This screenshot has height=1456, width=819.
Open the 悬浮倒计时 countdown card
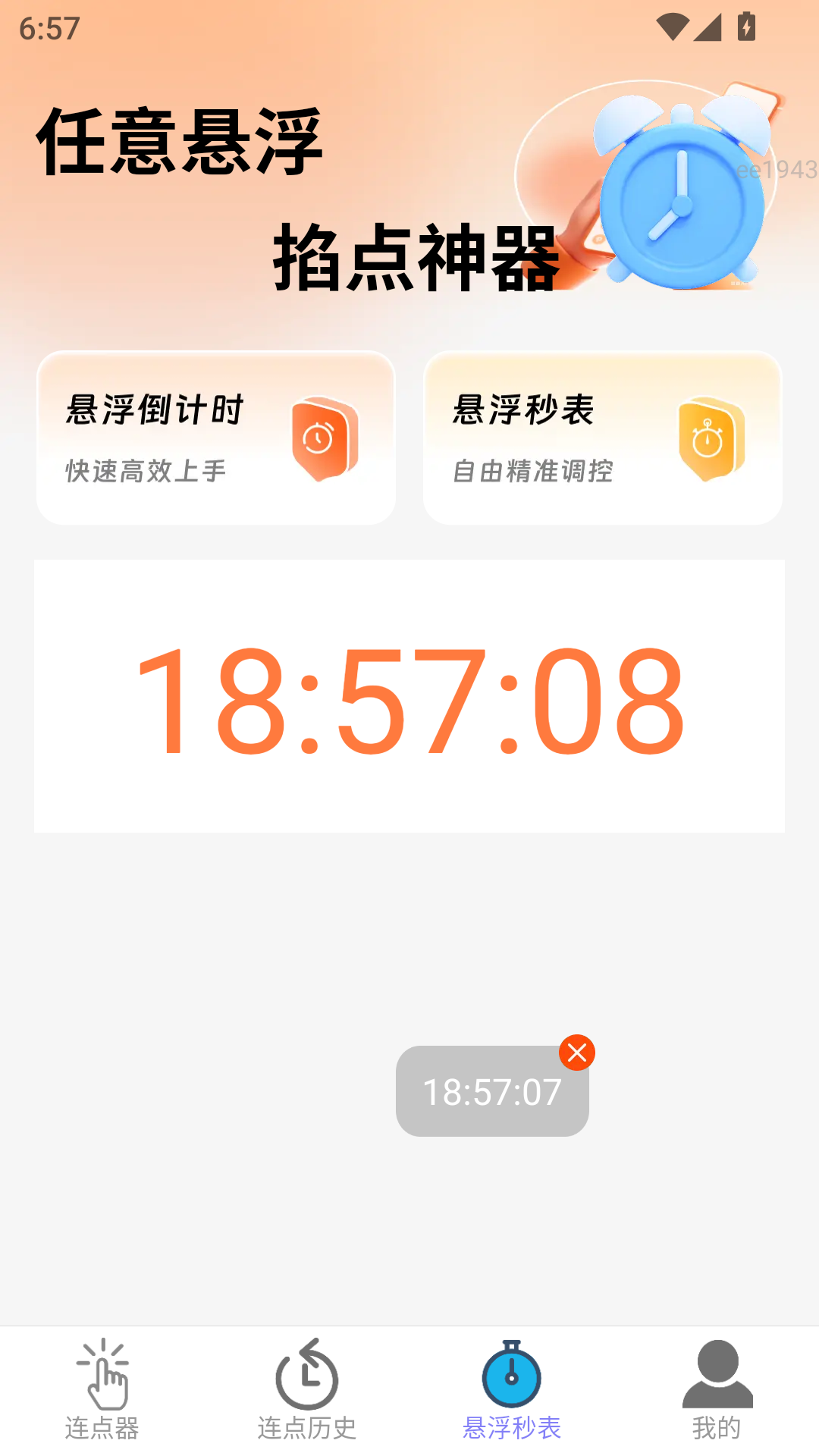tap(215, 437)
